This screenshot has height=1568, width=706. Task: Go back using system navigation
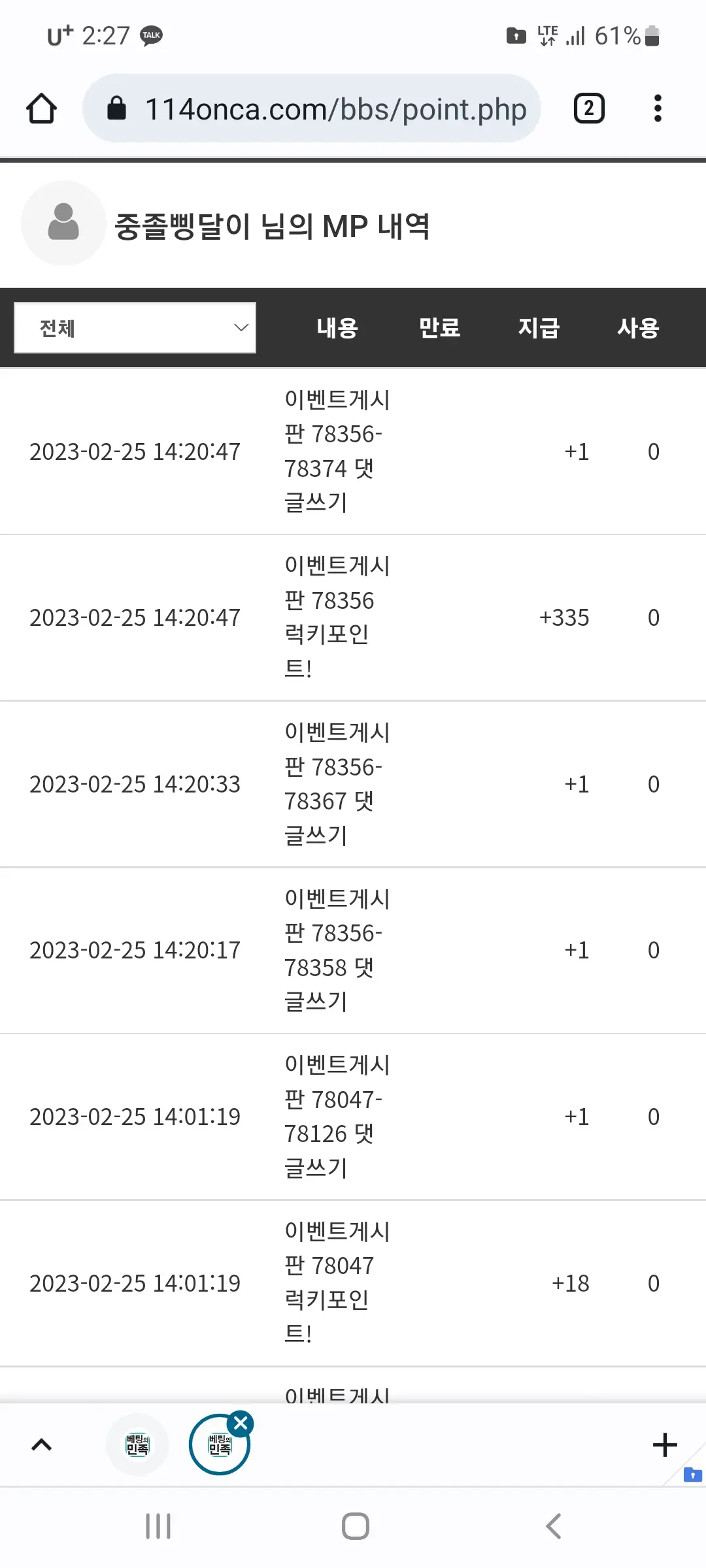pos(553,1527)
